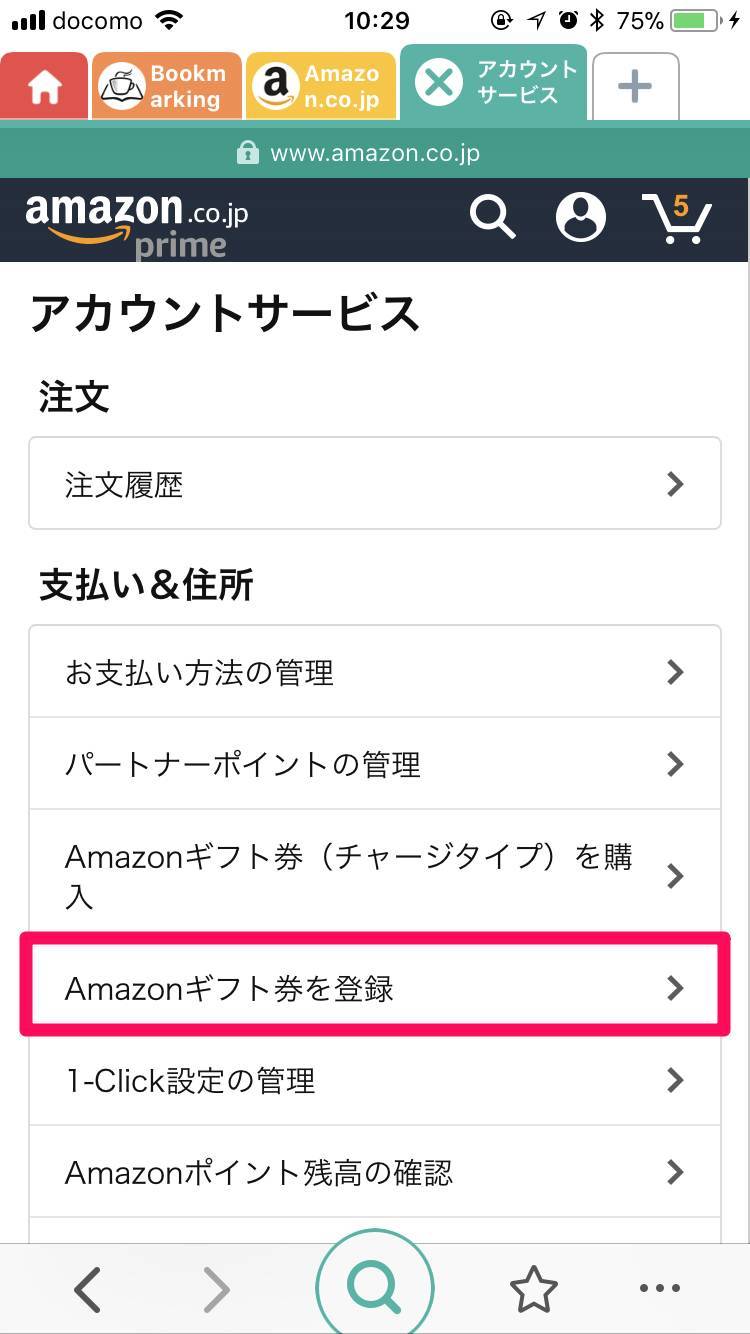The width and height of the screenshot is (750, 1334).
Task: Open 1-Click設定の管理
Action: (375, 1080)
